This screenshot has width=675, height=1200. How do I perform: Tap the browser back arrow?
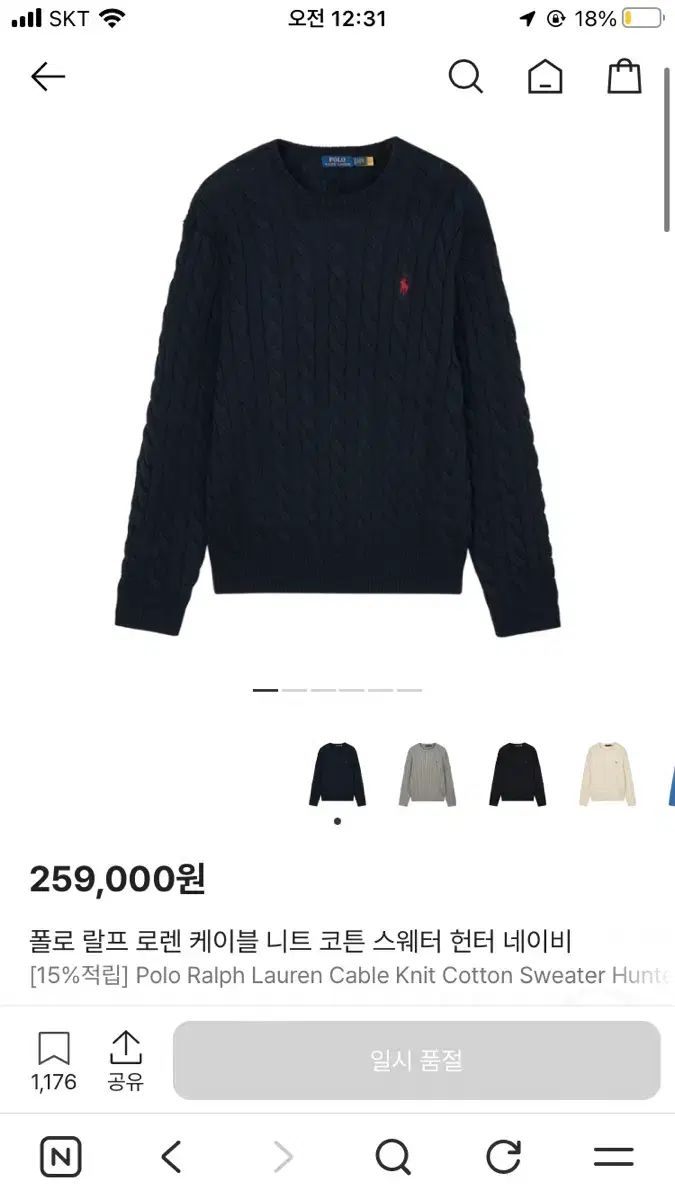(x=172, y=1157)
